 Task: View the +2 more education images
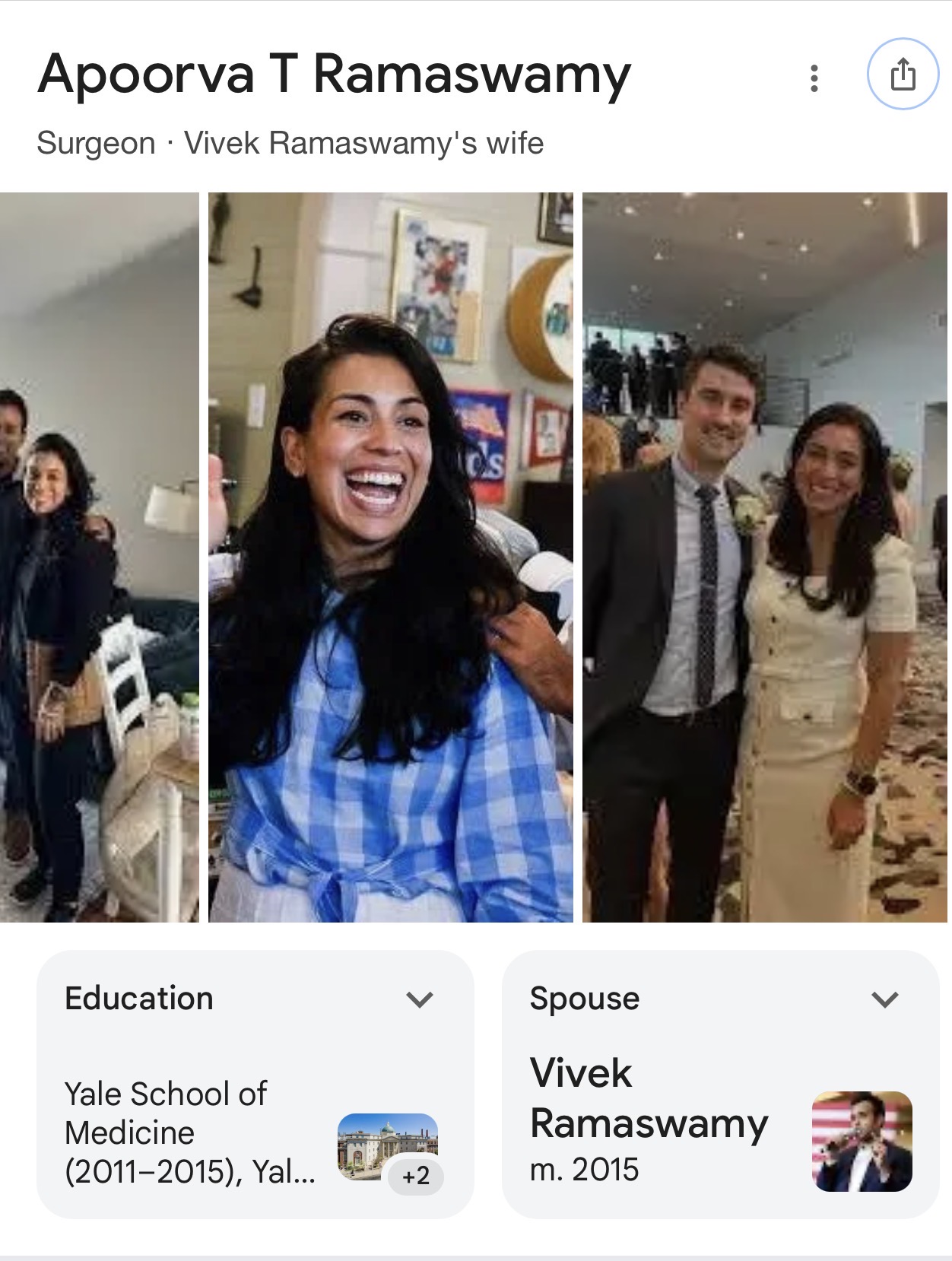pyautogui.click(x=415, y=1176)
